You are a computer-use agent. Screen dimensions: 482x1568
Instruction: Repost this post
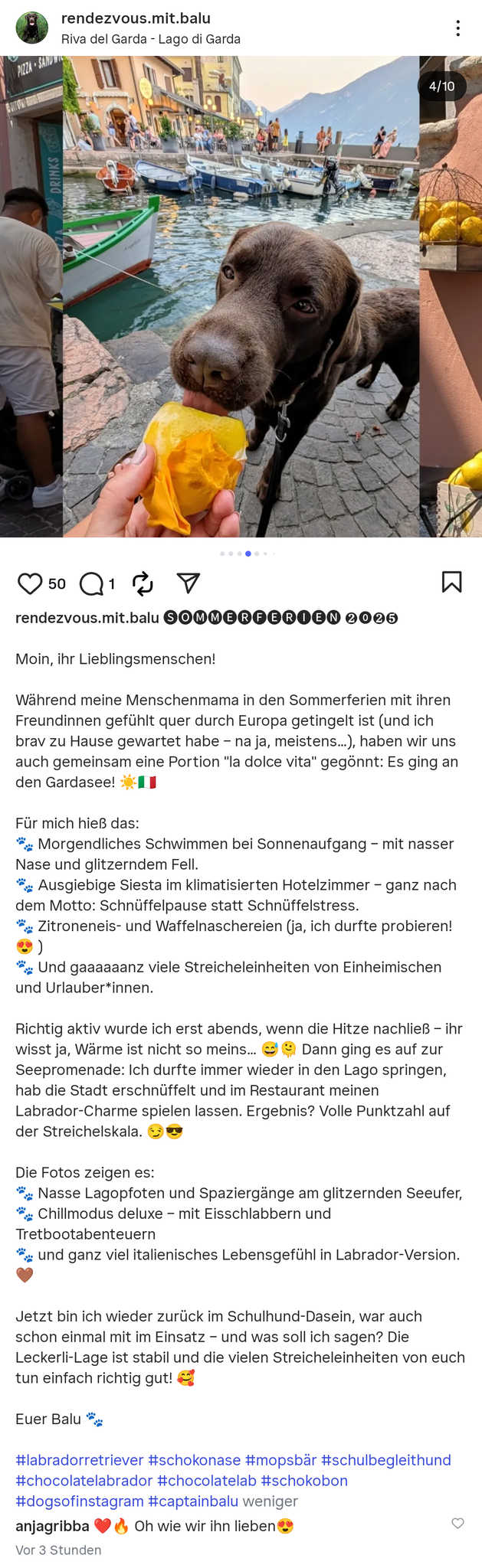[143, 584]
